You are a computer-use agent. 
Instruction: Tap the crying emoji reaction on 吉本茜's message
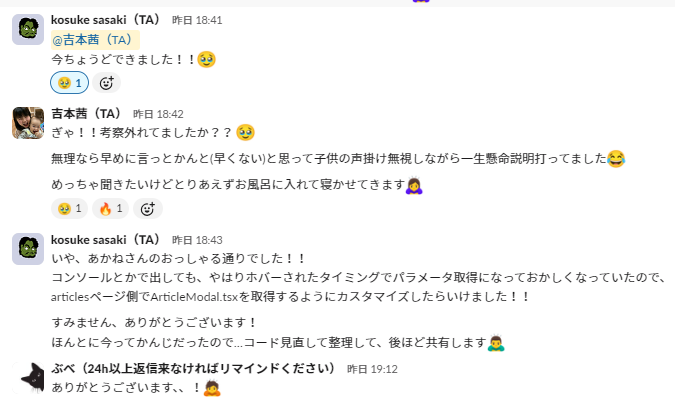(70, 209)
